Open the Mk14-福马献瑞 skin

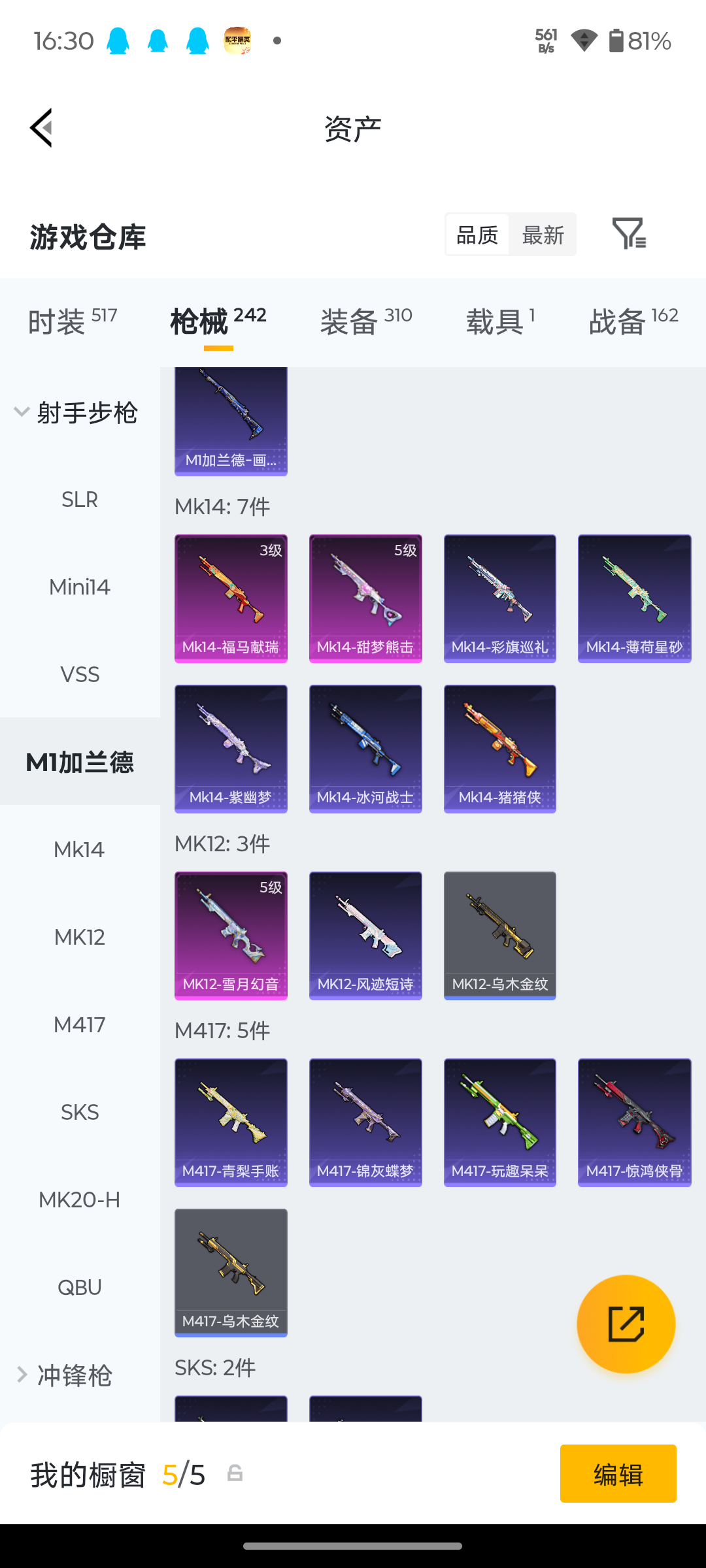click(231, 598)
